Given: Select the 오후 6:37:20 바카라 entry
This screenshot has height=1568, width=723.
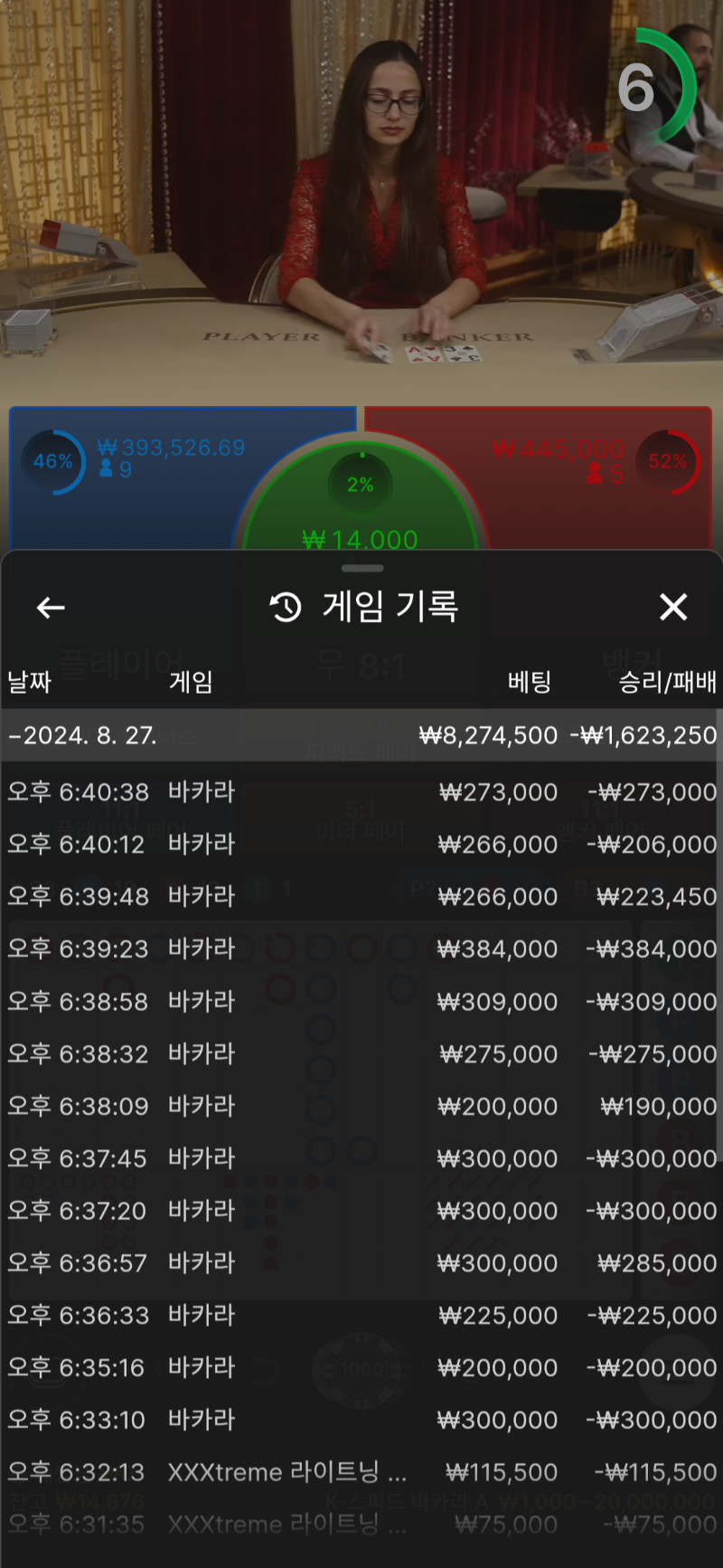Looking at the screenshot, I should coord(361,1212).
